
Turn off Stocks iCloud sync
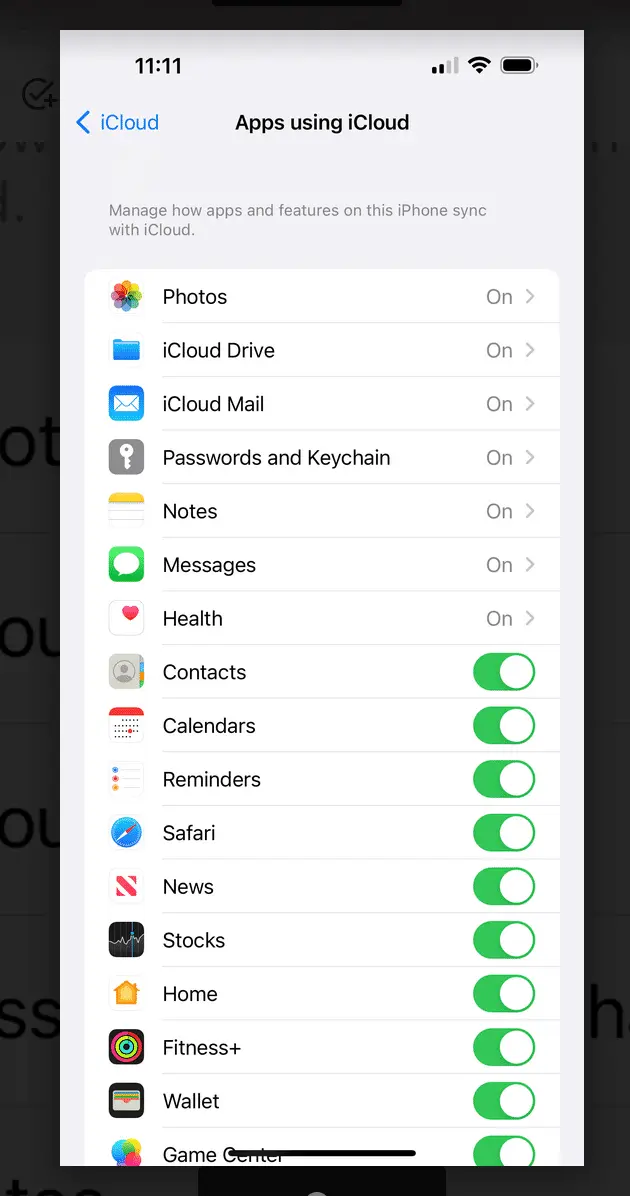click(503, 940)
